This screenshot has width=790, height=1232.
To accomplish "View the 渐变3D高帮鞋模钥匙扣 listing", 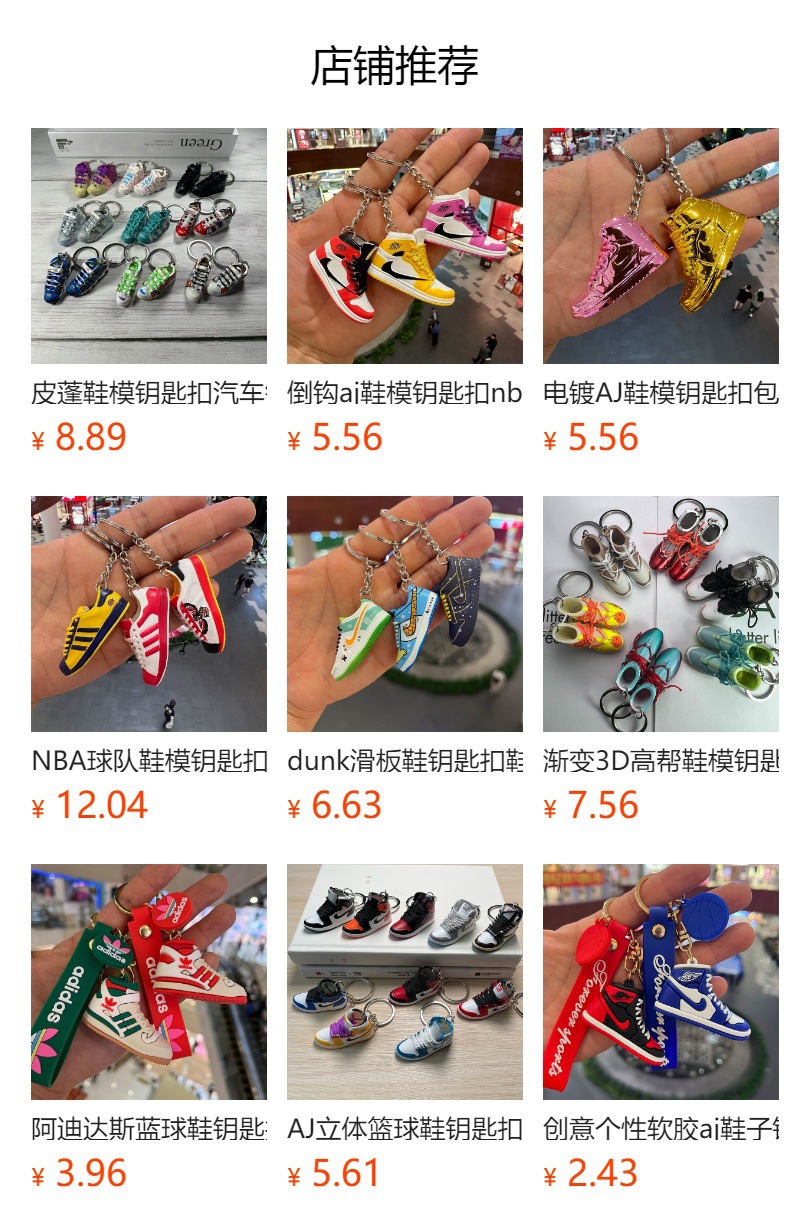I will (660, 614).
